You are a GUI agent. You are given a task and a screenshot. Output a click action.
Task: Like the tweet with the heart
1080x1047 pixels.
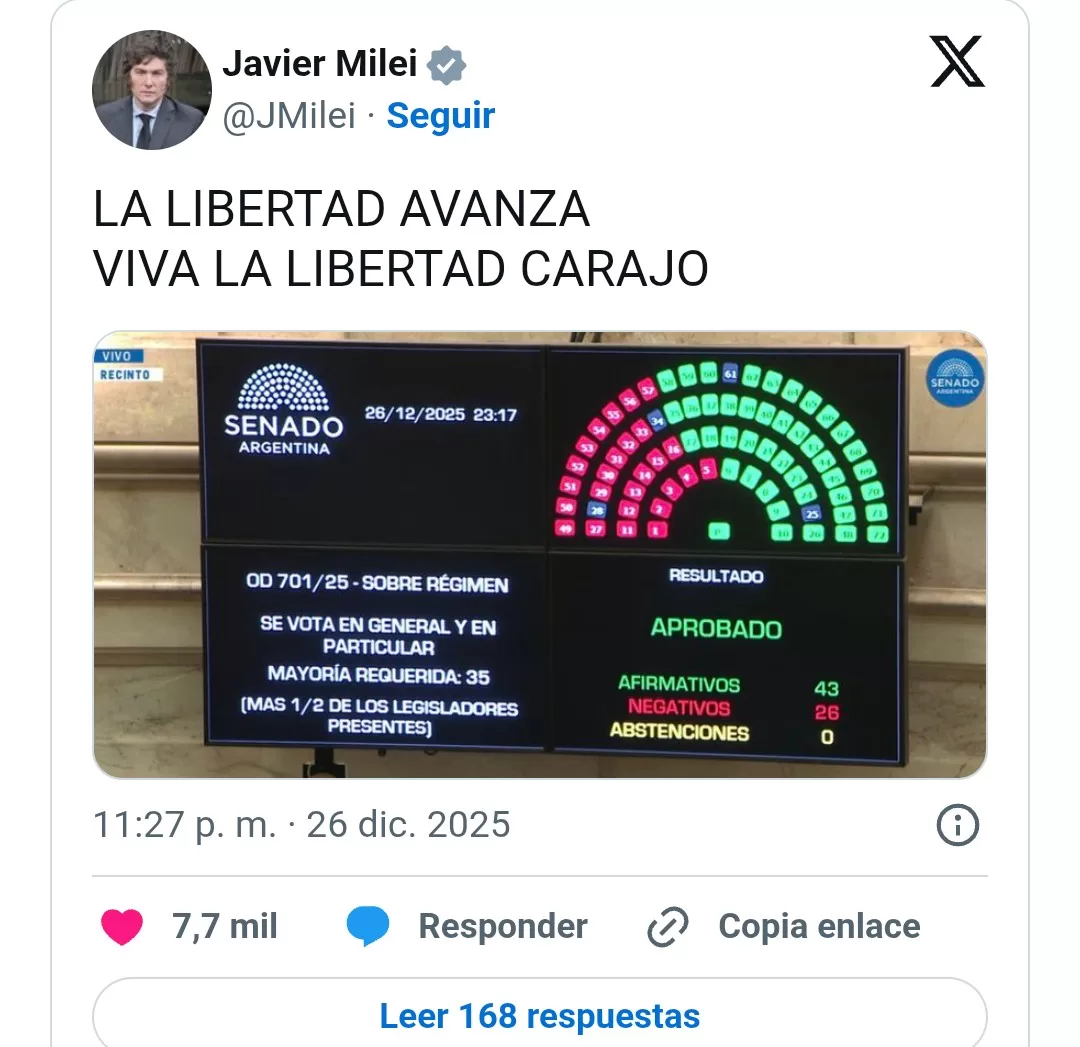tap(123, 926)
